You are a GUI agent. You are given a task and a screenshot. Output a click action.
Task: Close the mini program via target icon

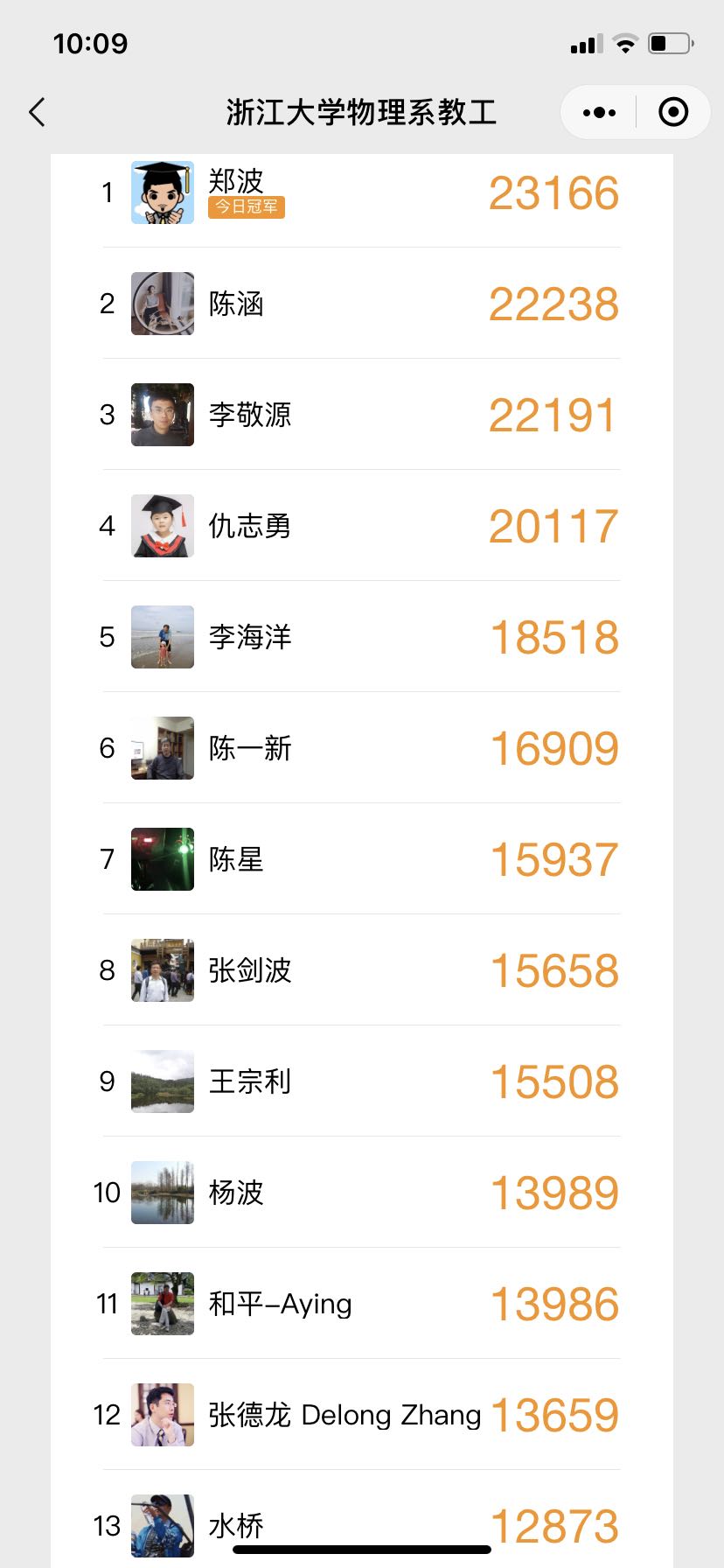(x=673, y=112)
